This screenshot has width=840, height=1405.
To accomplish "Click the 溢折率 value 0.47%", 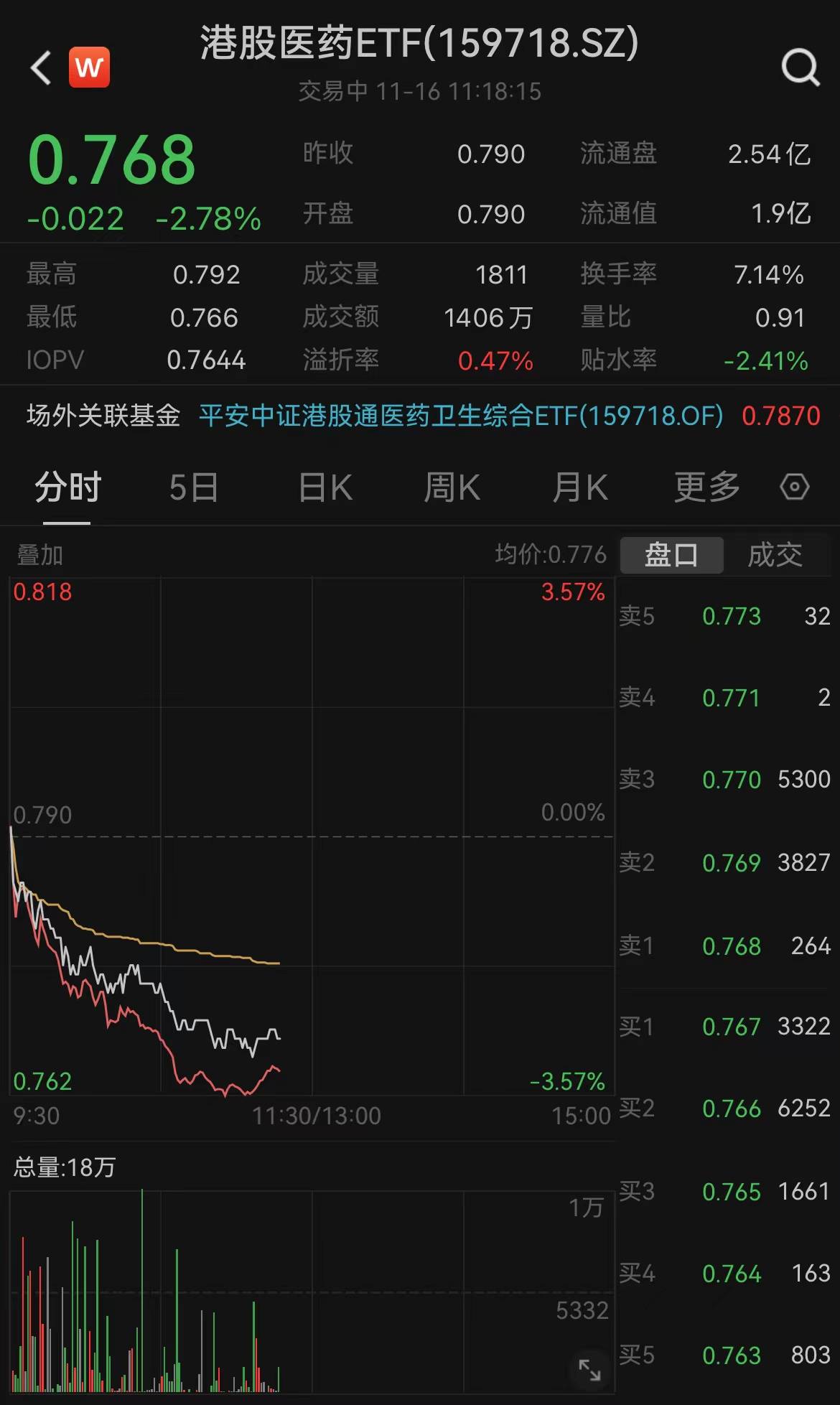I will click(x=495, y=360).
